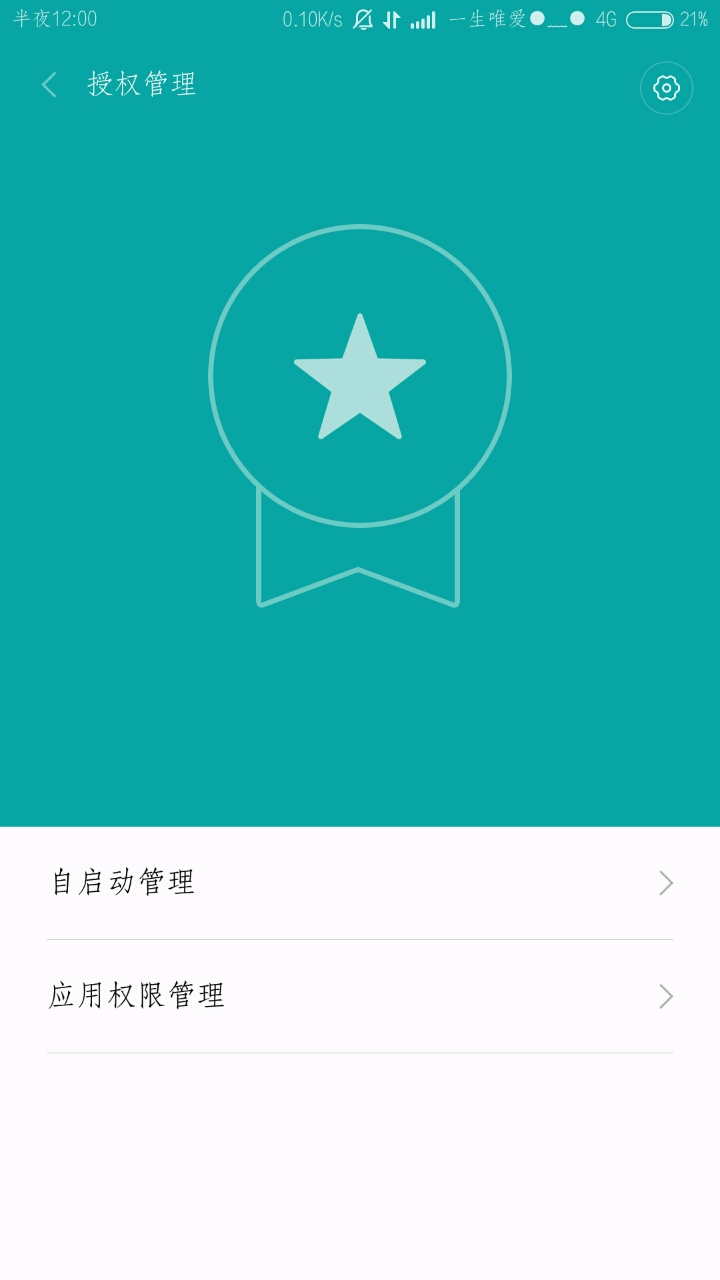This screenshot has width=720, height=1280.
Task: Open 自启动管理
Action: pyautogui.click(x=360, y=883)
